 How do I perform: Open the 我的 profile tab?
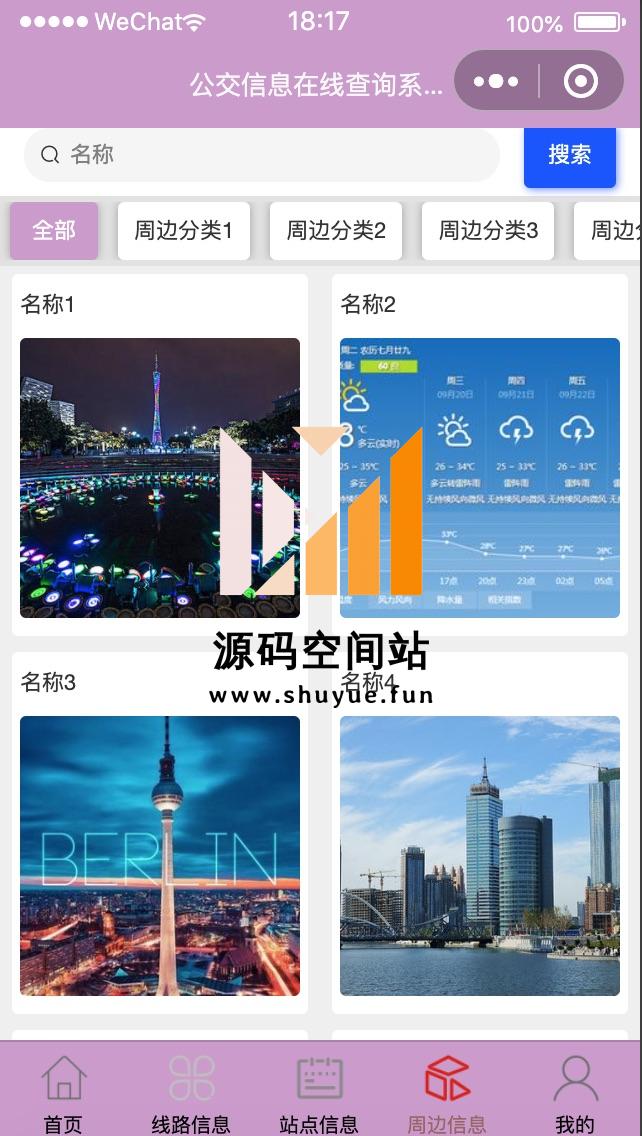575,1092
